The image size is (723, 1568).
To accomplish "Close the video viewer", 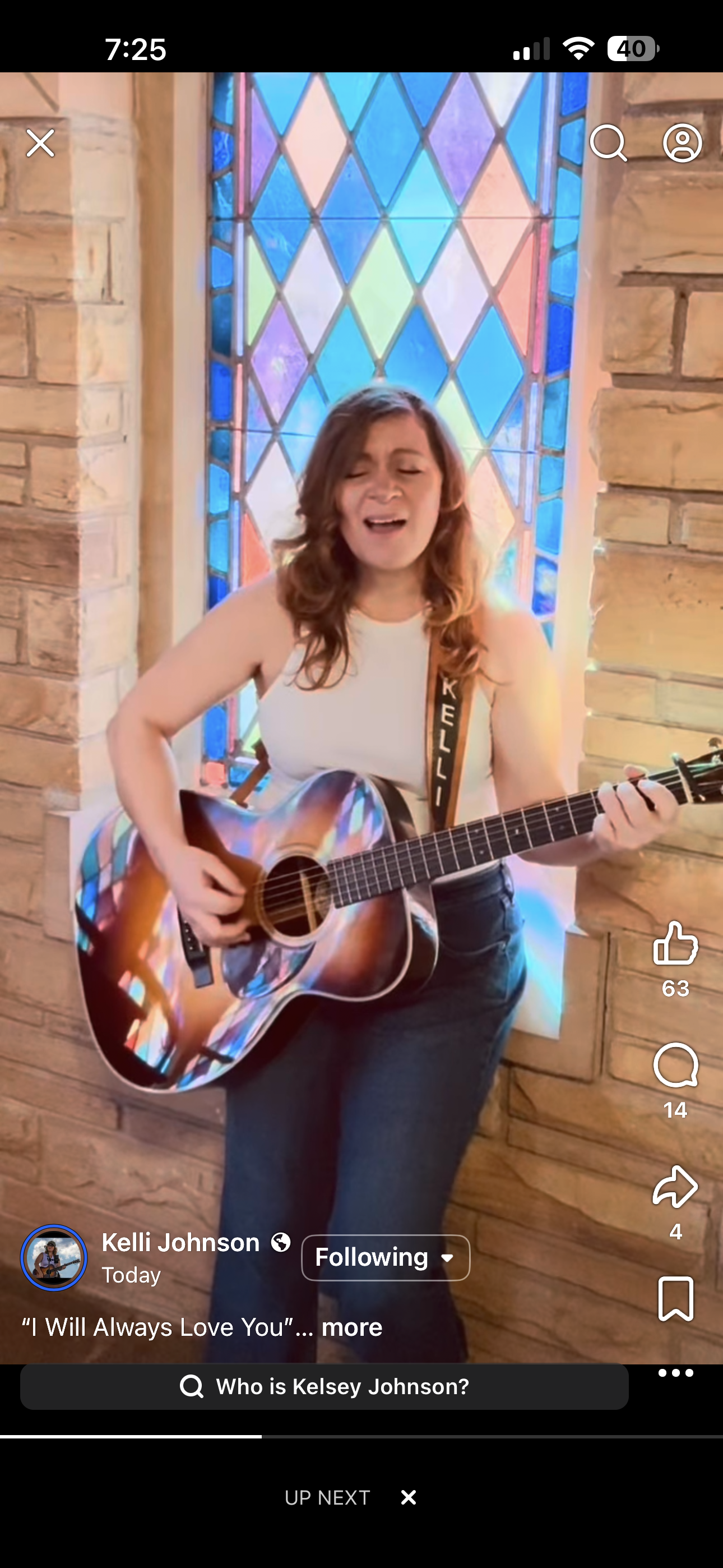I will pos(40,144).
